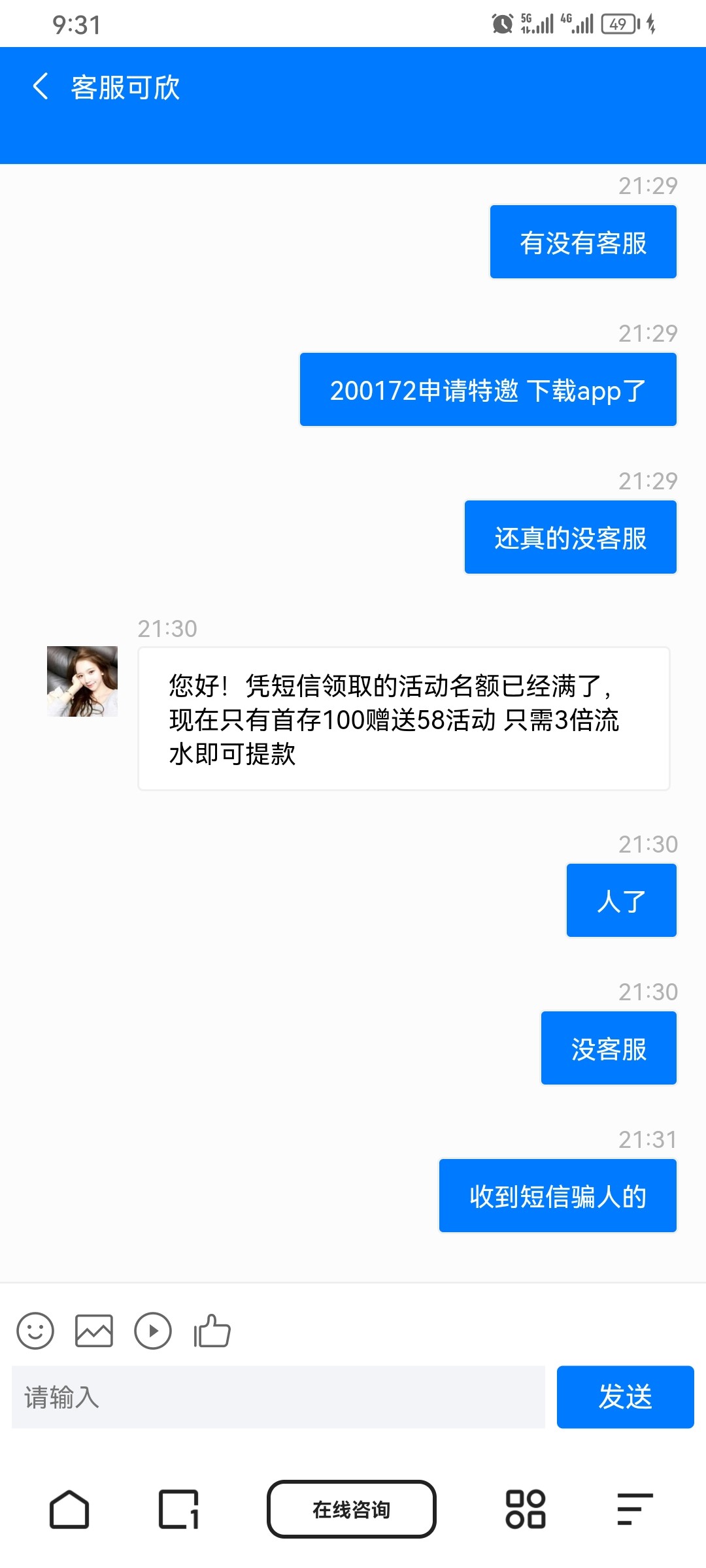706x1568 pixels.
Task: View the customer service agent's avatar
Action: (x=82, y=681)
